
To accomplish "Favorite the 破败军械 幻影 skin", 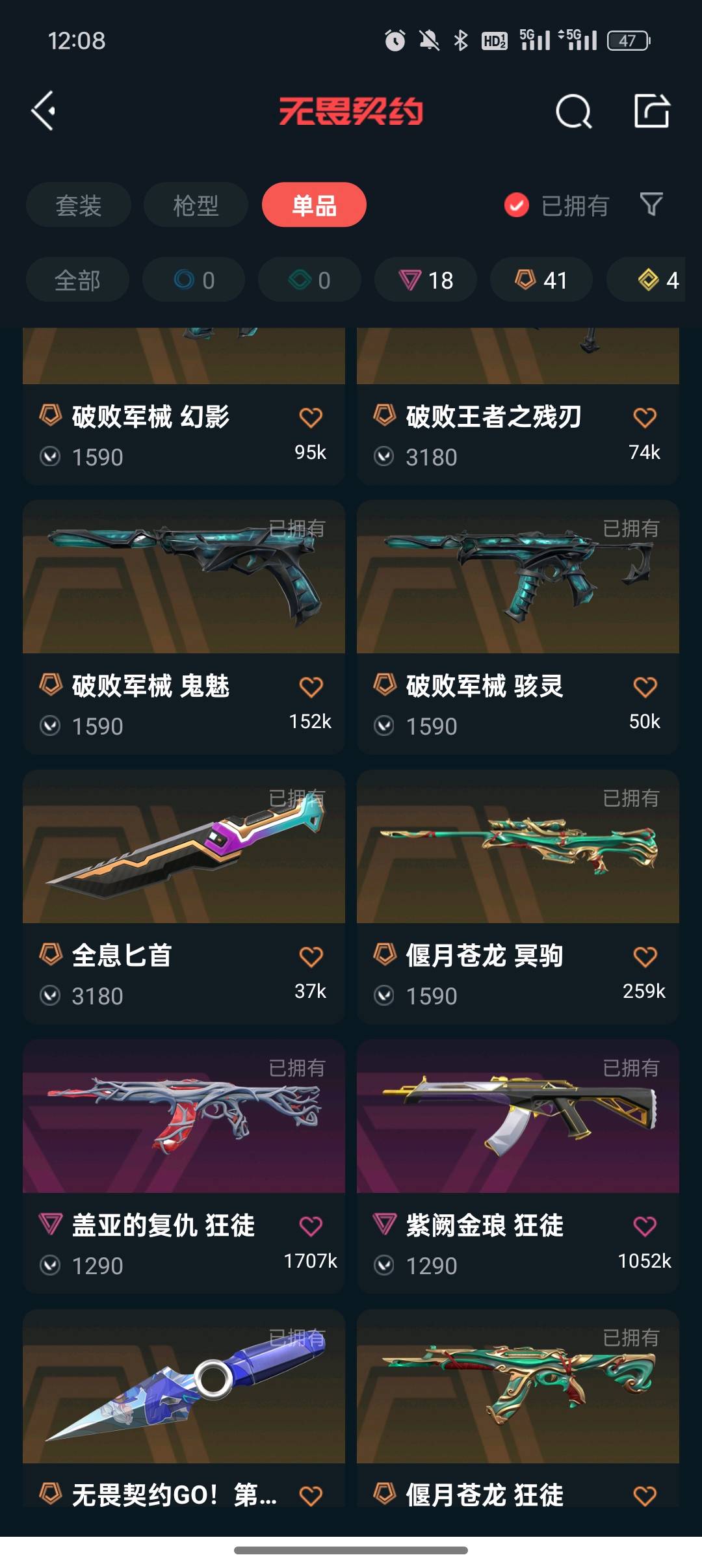I will (x=311, y=417).
